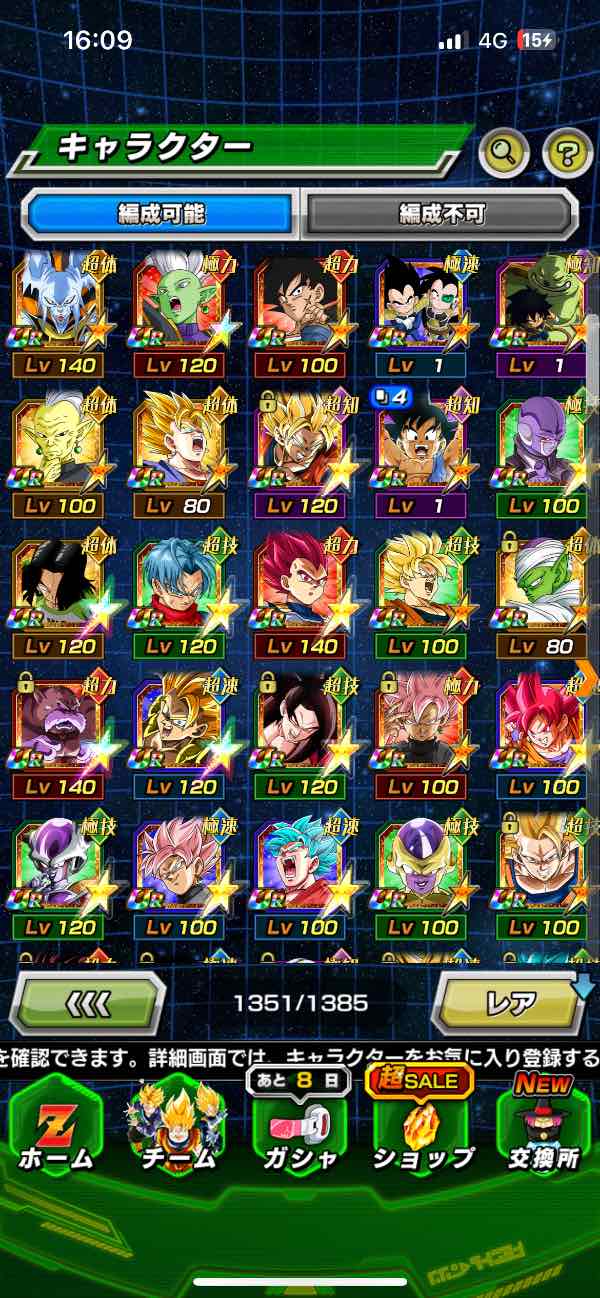This screenshot has height=1298, width=600.
Task: Open the レア sort button
Action: [x=509, y=1002]
